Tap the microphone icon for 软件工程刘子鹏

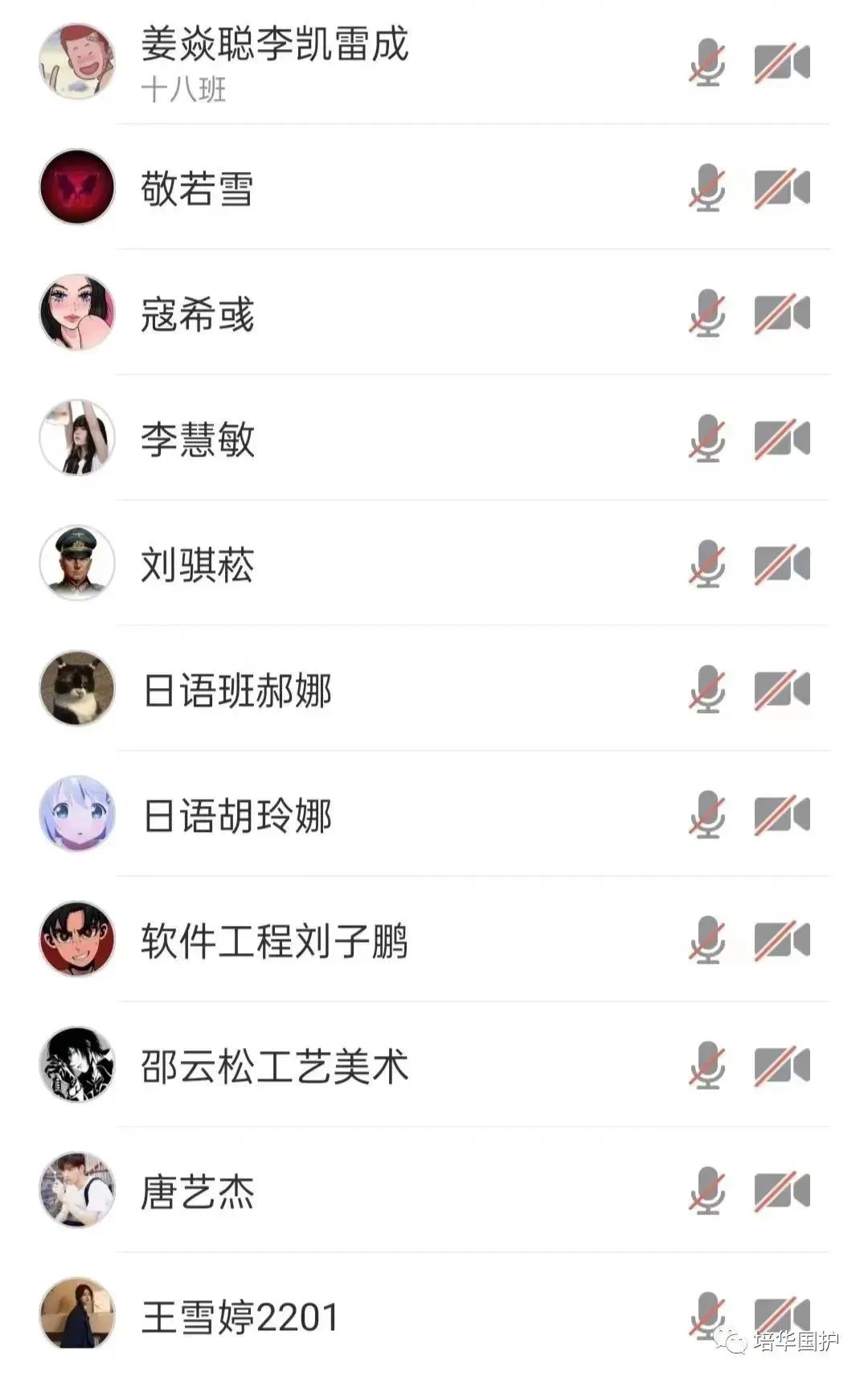(x=707, y=940)
